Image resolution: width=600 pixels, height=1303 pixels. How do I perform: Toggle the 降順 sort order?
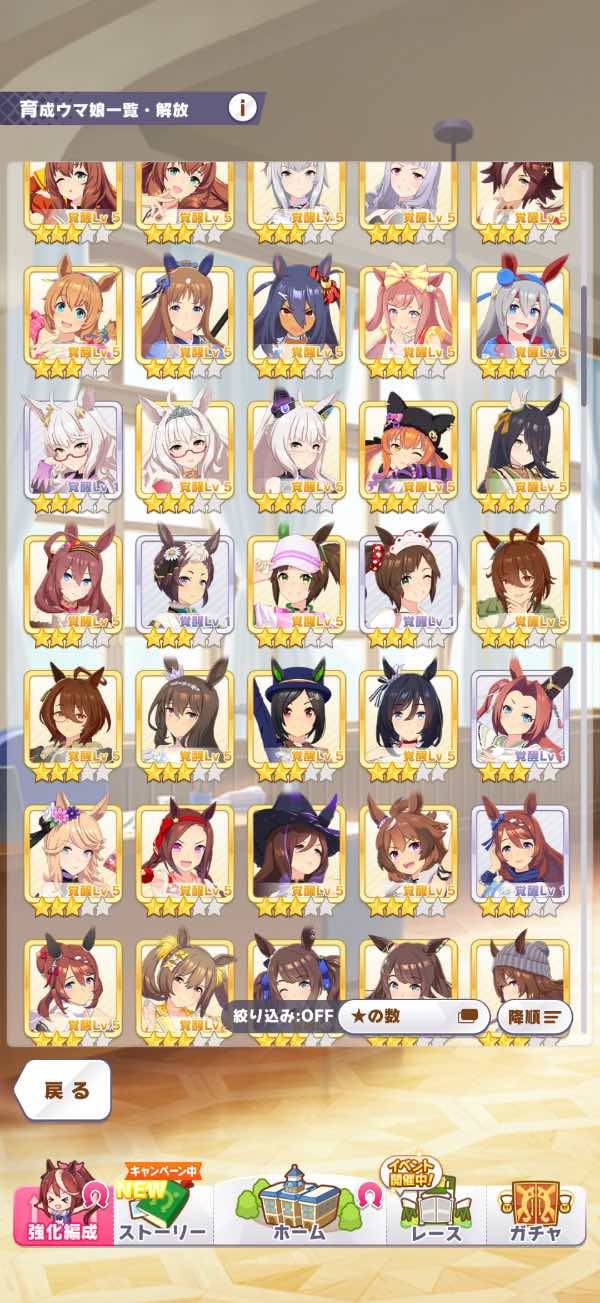[534, 1017]
